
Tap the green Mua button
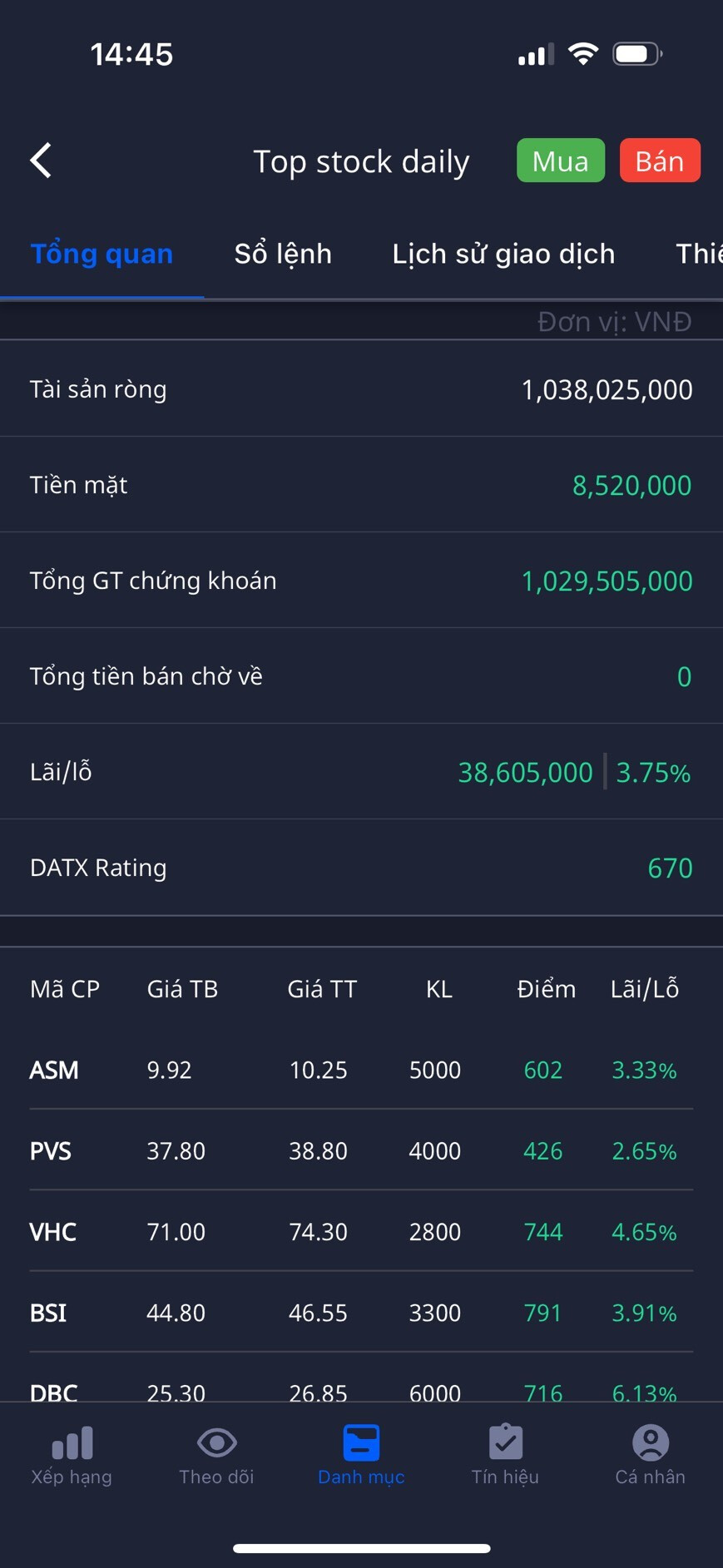point(560,161)
